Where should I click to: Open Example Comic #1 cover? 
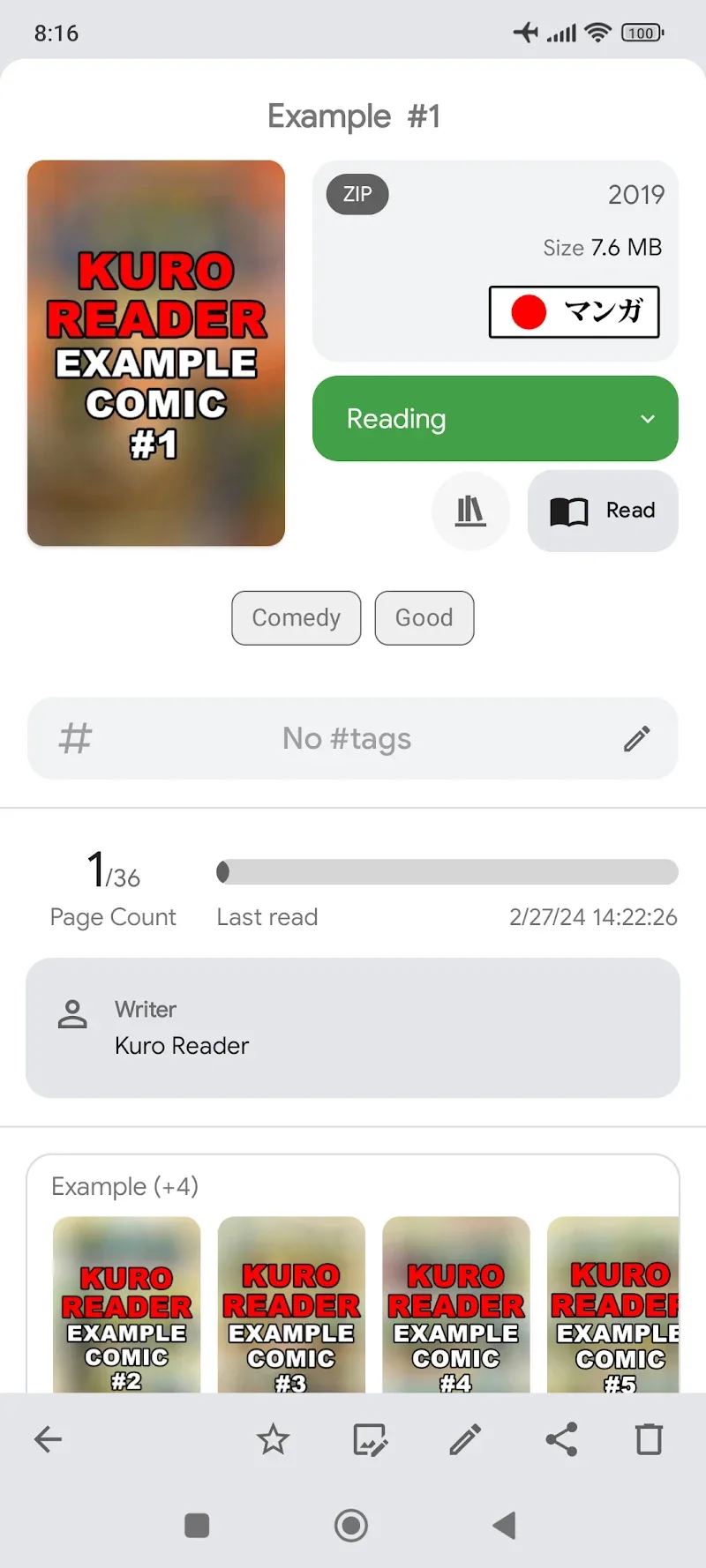[x=156, y=353]
